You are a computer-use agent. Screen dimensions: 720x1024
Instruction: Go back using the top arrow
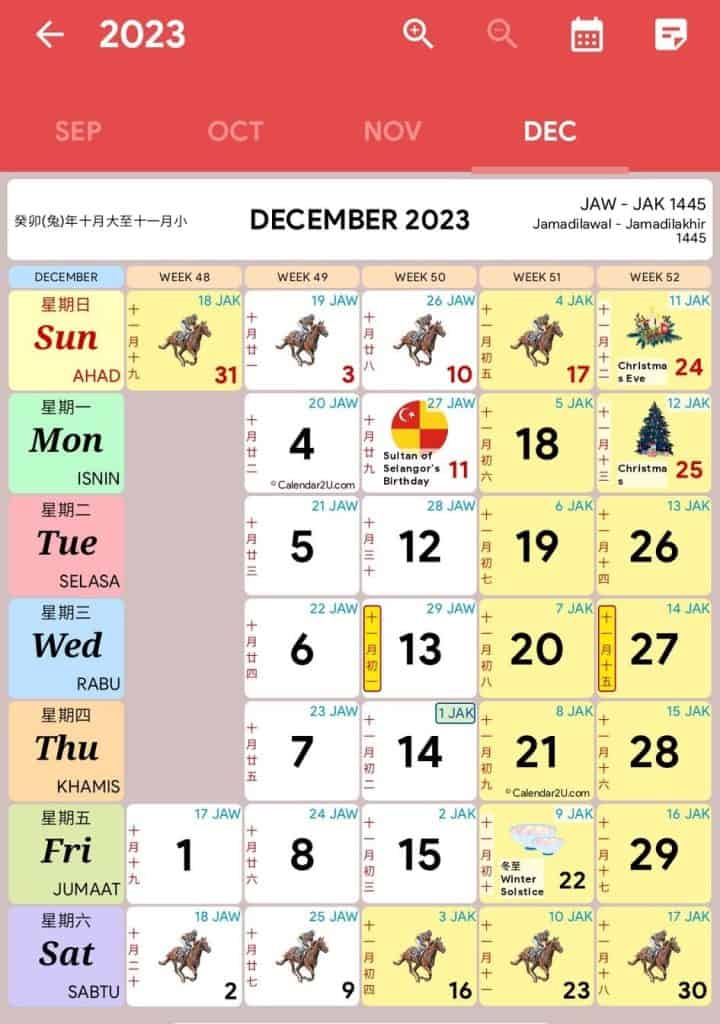coord(49,35)
